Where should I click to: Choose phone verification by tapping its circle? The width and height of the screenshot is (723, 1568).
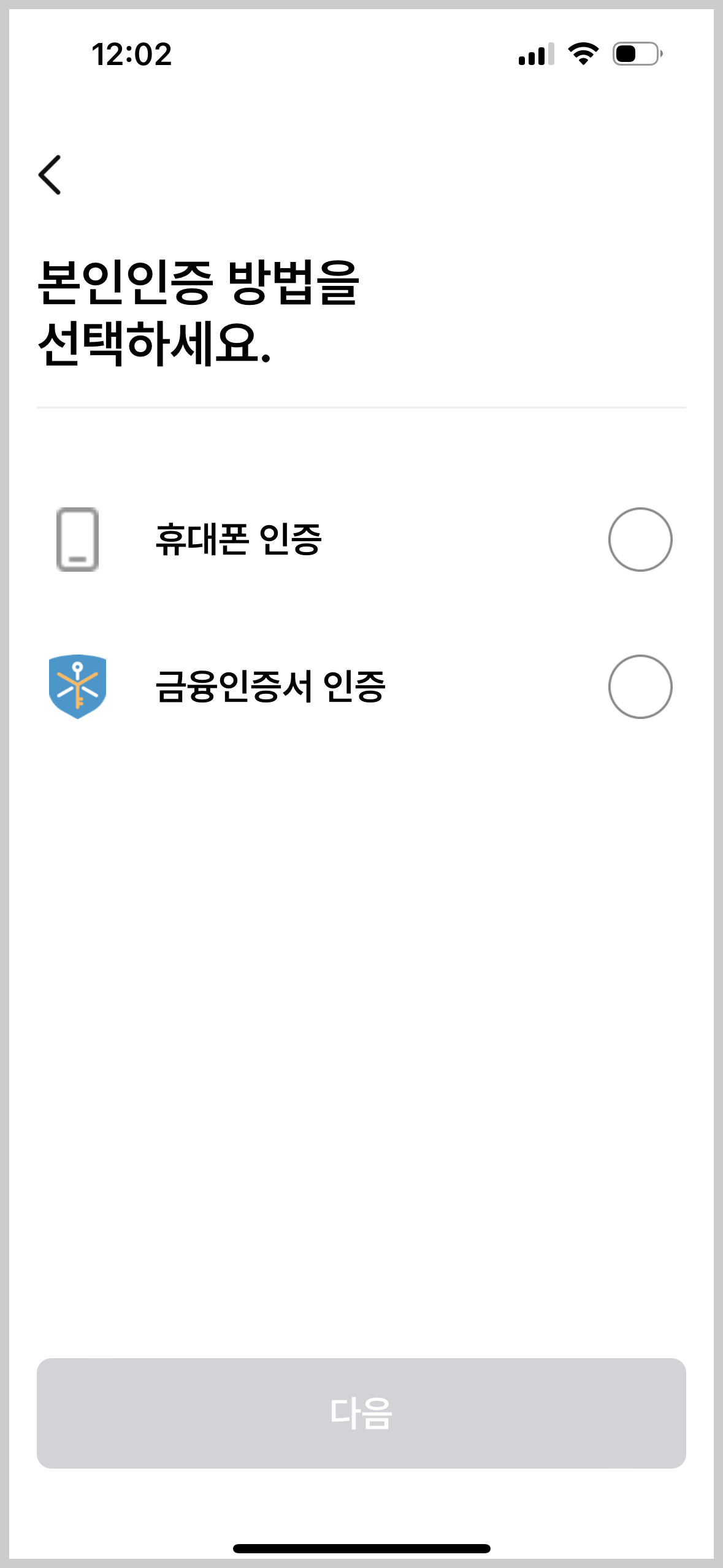click(x=640, y=539)
